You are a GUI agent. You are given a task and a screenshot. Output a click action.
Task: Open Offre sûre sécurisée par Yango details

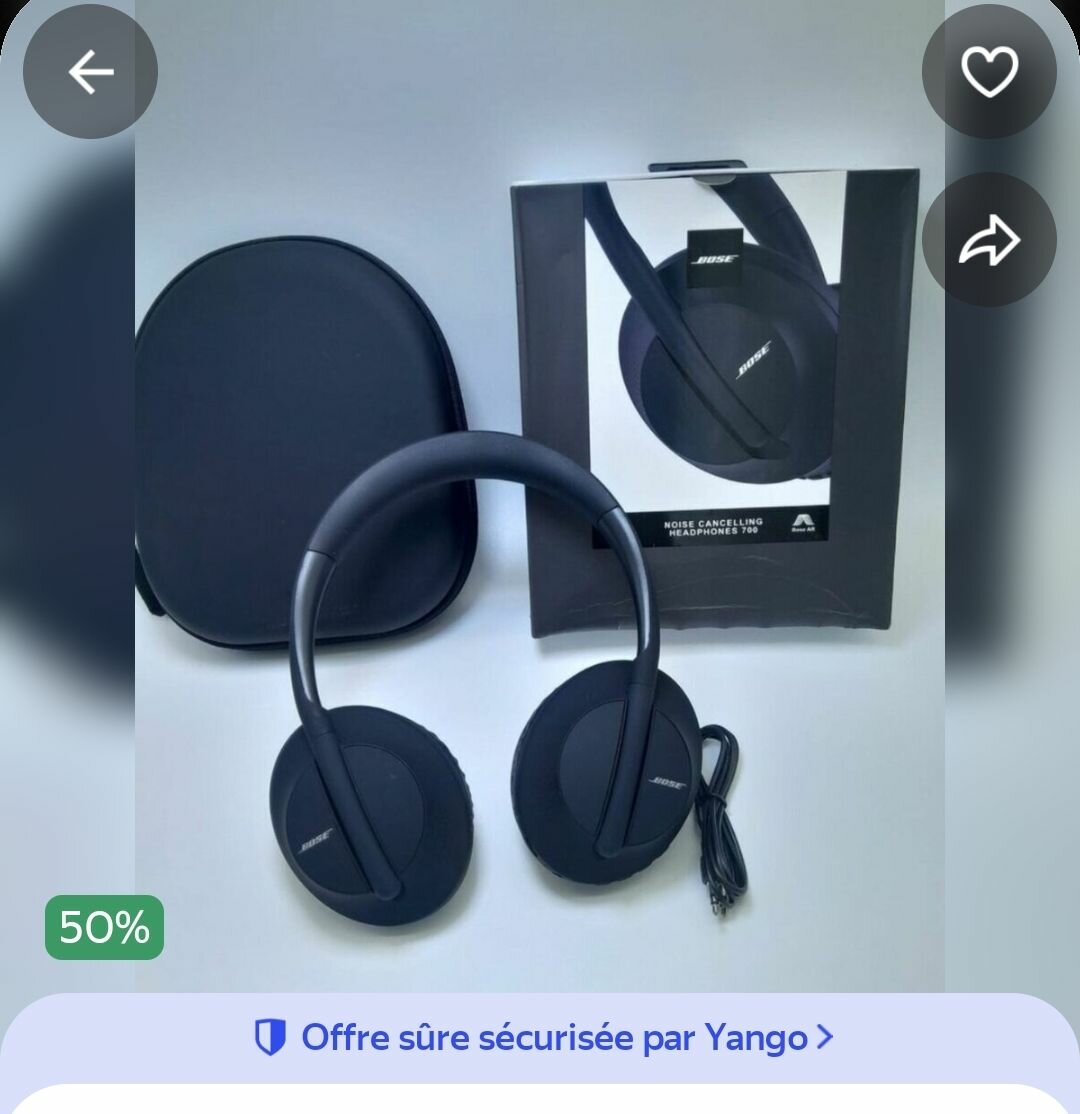543,1037
